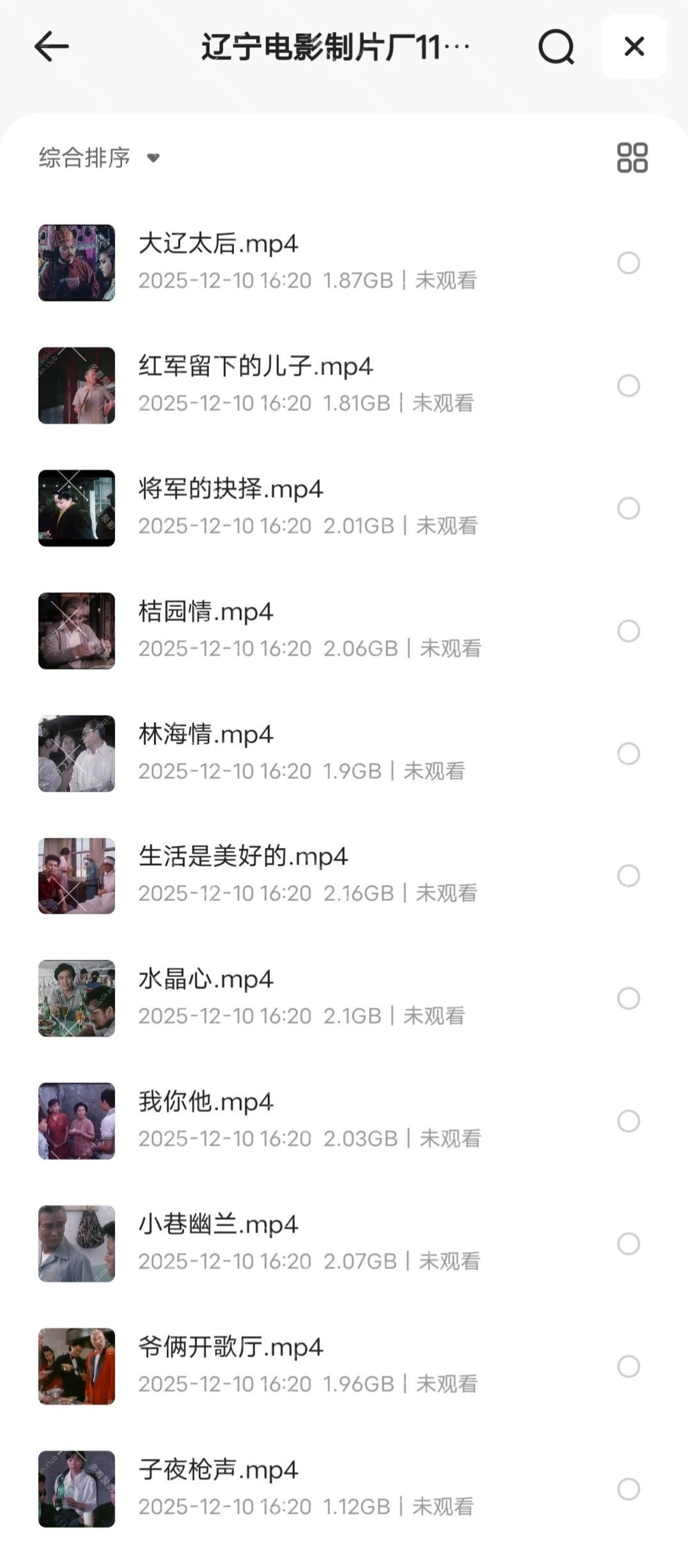This screenshot has width=688, height=1568.
Task: Close the folder view with X
Action: click(x=634, y=47)
